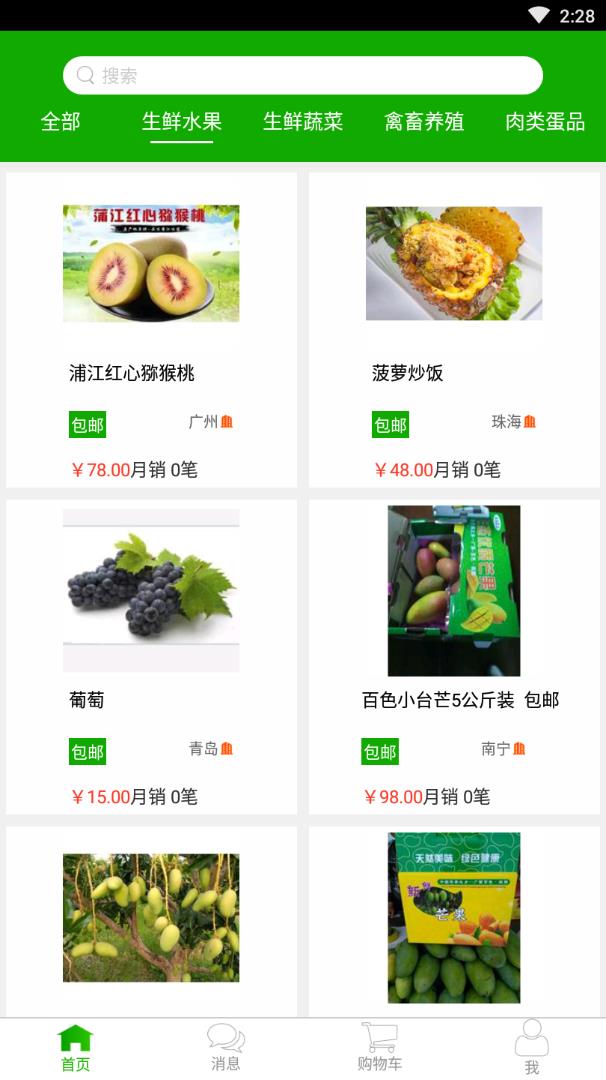Tap the 搜索 search box
The width and height of the screenshot is (606, 1080).
[302, 76]
